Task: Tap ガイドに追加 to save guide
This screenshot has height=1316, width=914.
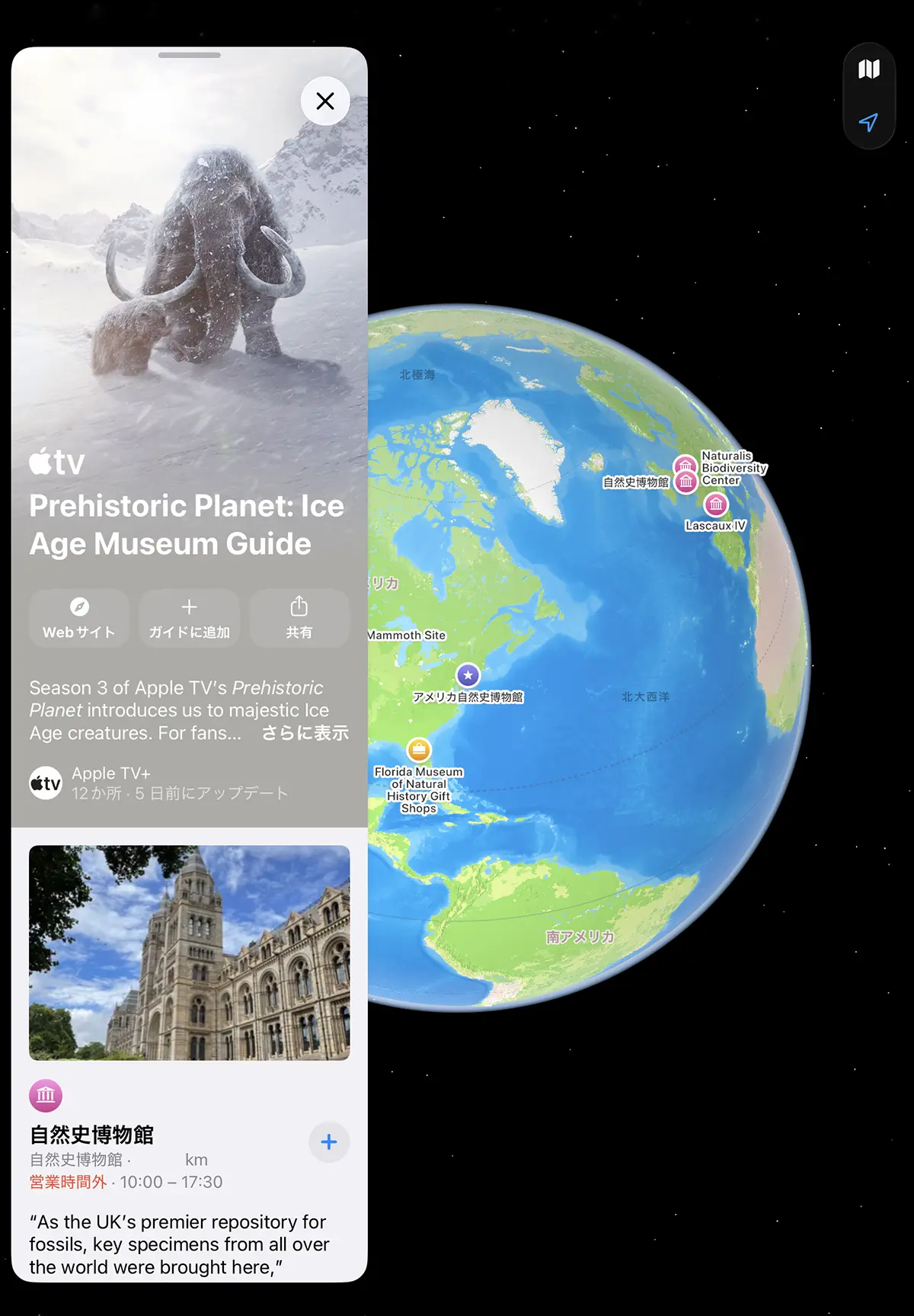Action: 189,618
